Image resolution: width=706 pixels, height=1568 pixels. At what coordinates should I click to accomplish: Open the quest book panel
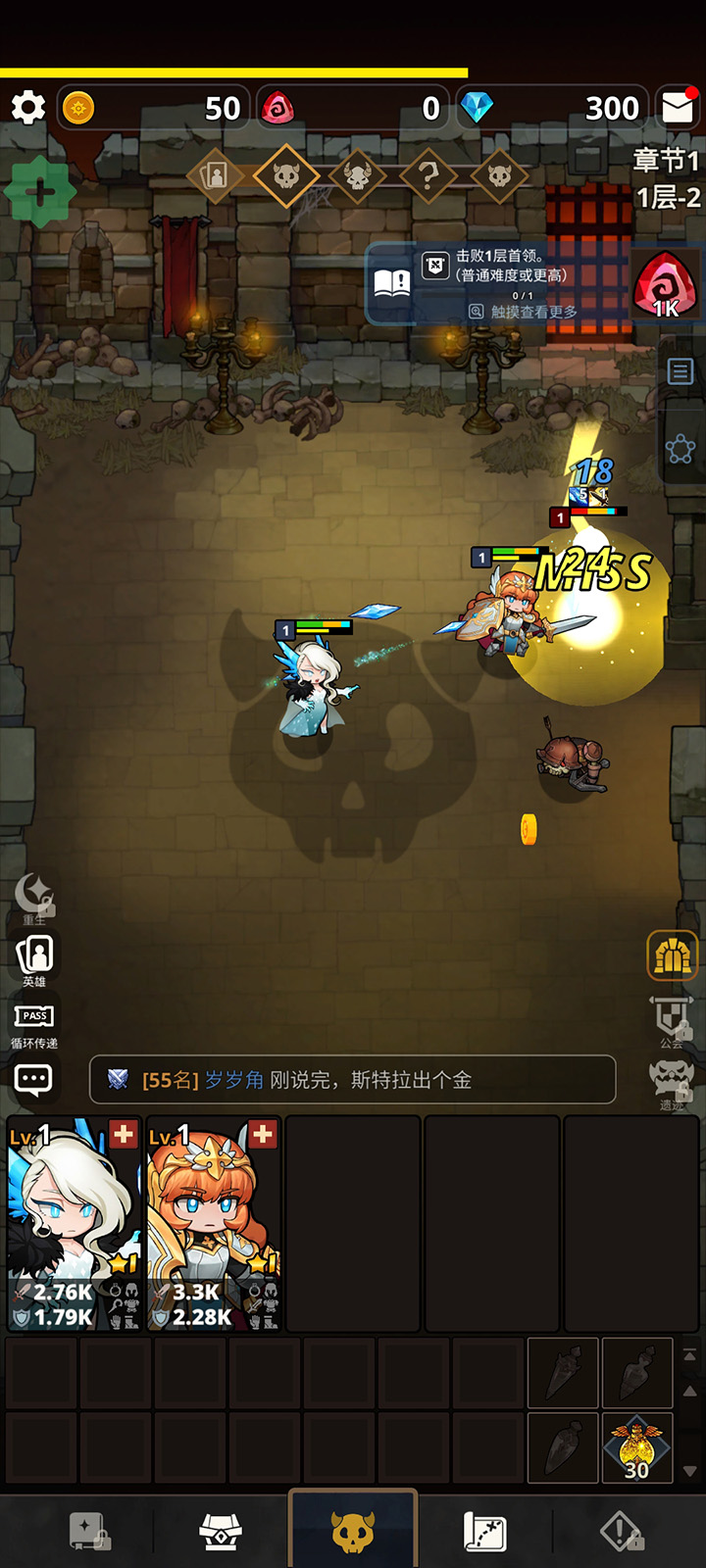(x=392, y=284)
